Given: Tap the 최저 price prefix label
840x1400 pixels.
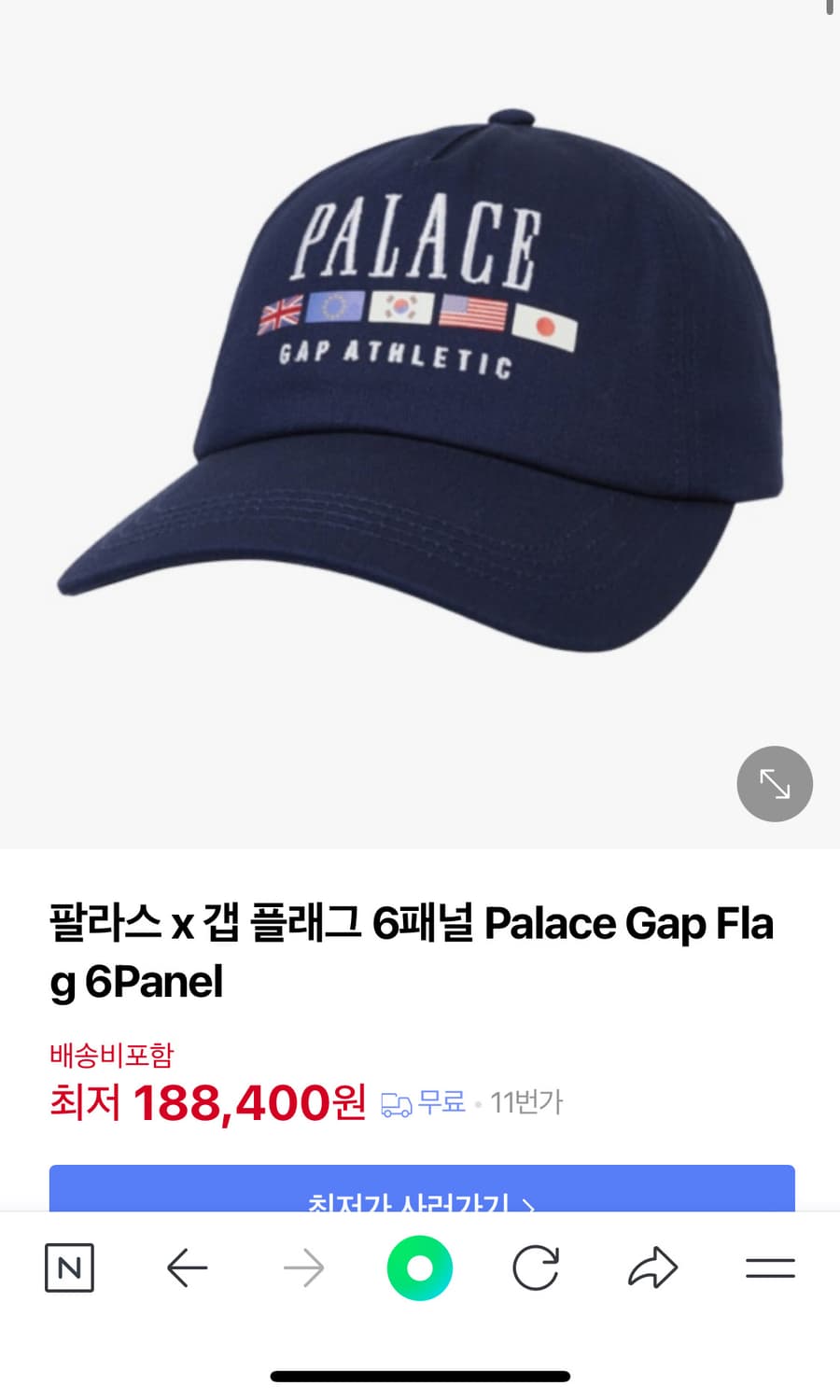Looking at the screenshot, I should point(86,1102).
